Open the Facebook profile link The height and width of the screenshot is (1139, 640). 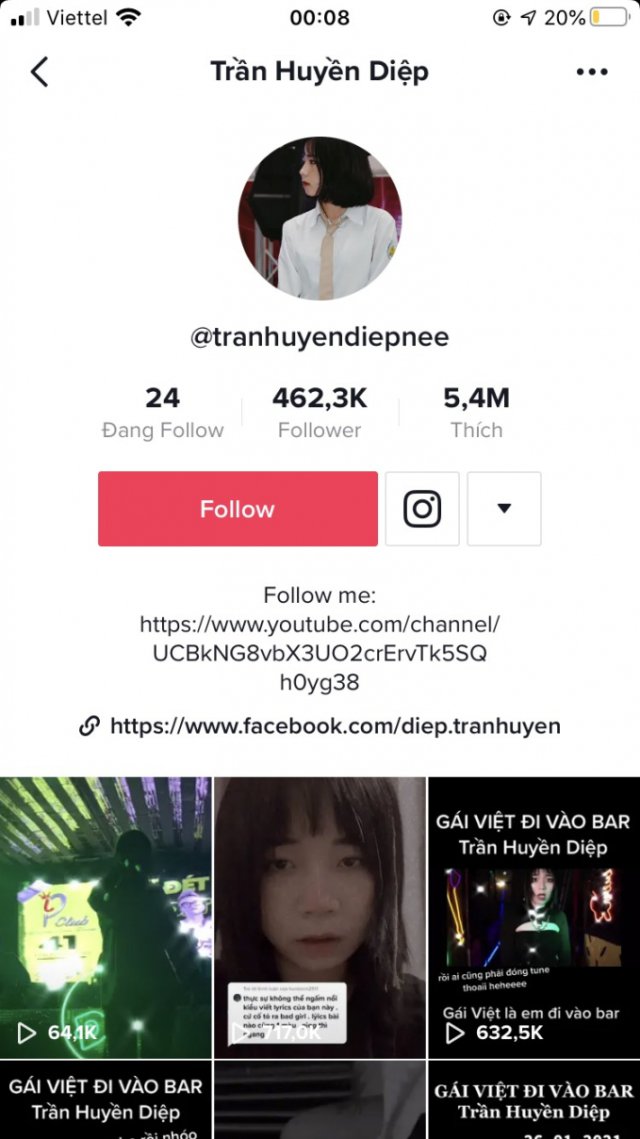point(334,726)
